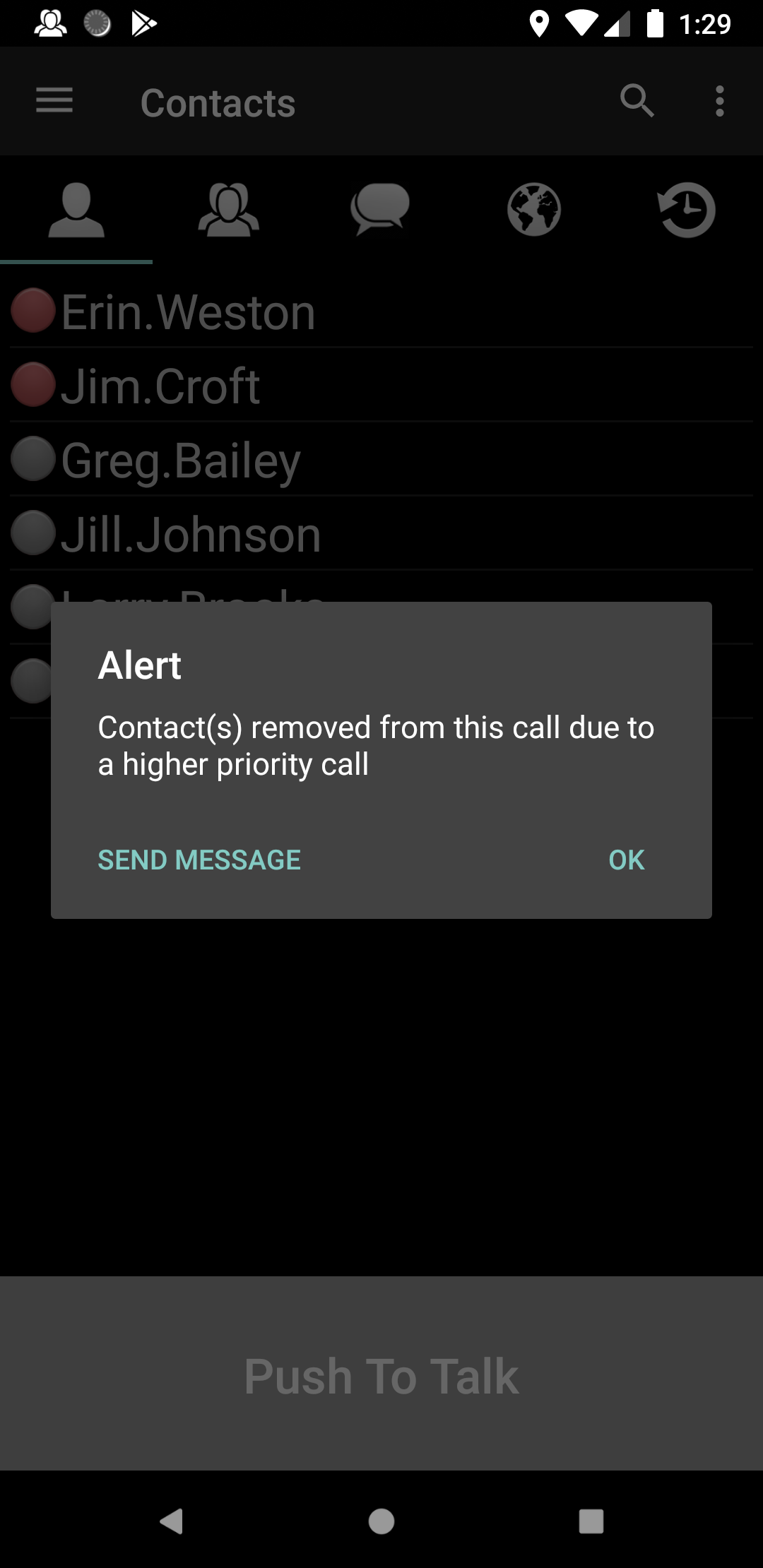Open contact search
Screen dimensions: 763x1568
(637, 100)
